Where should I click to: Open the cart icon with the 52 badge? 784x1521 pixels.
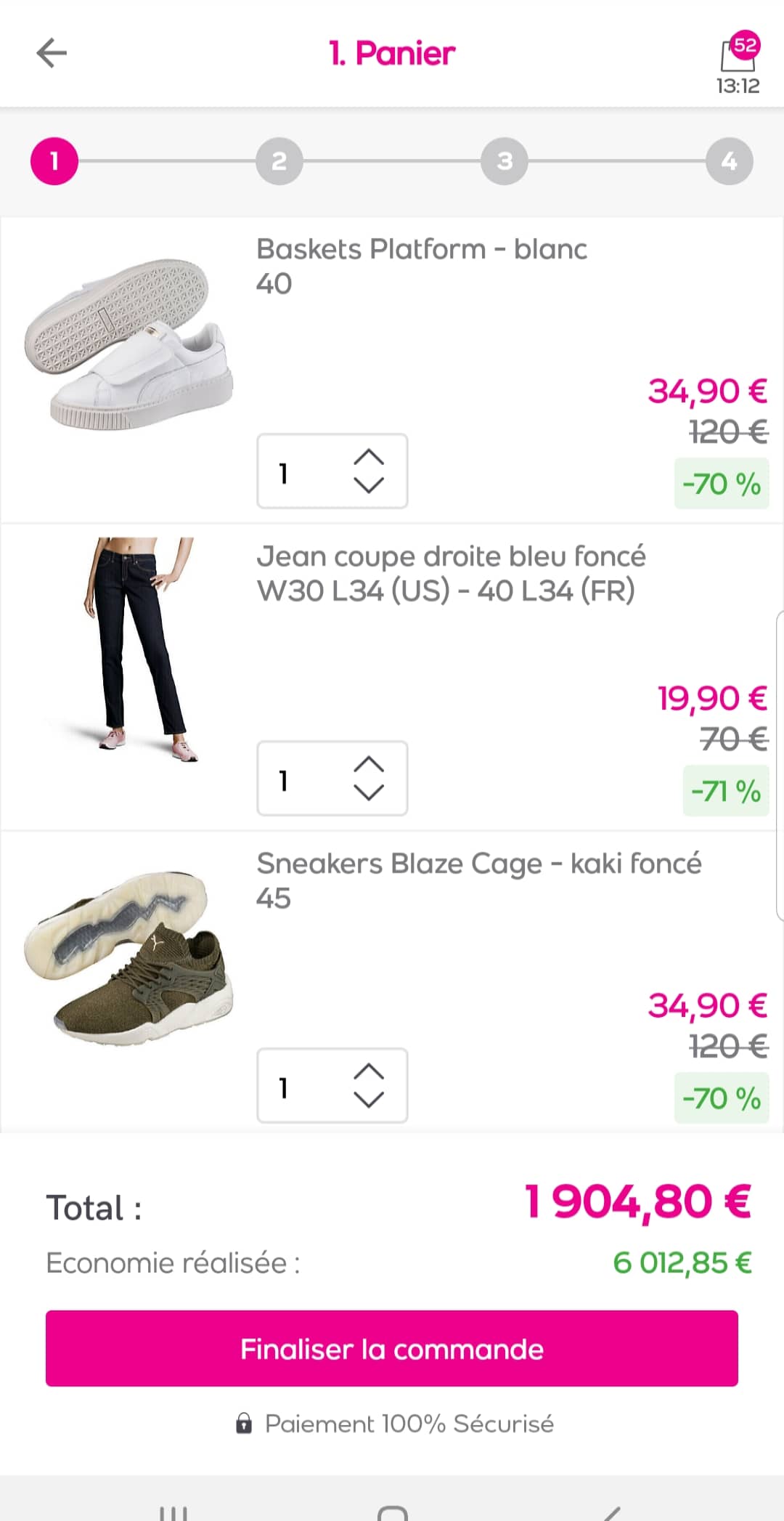click(x=738, y=57)
